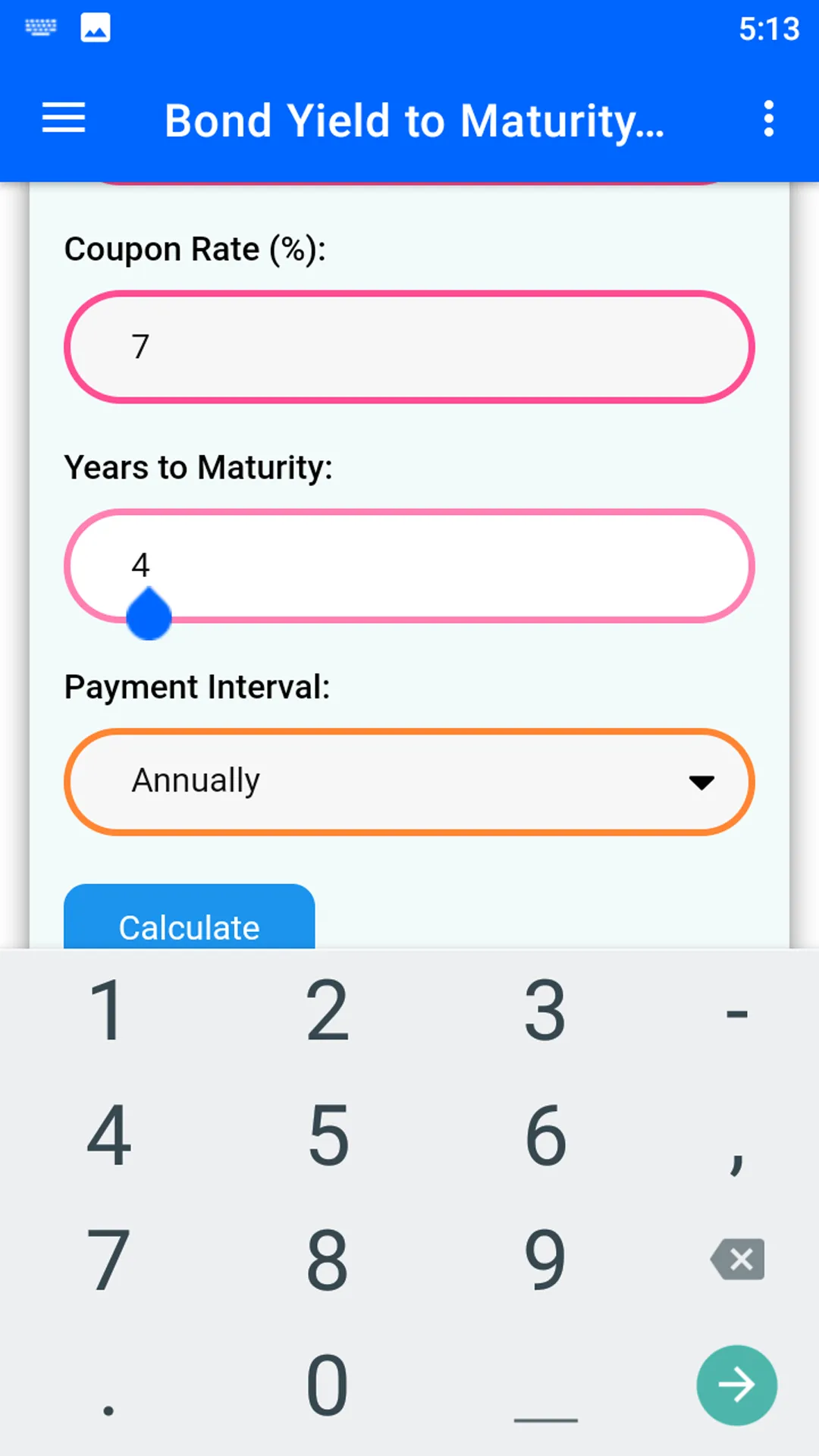
Task: Open the overflow options menu
Action: pos(768,119)
